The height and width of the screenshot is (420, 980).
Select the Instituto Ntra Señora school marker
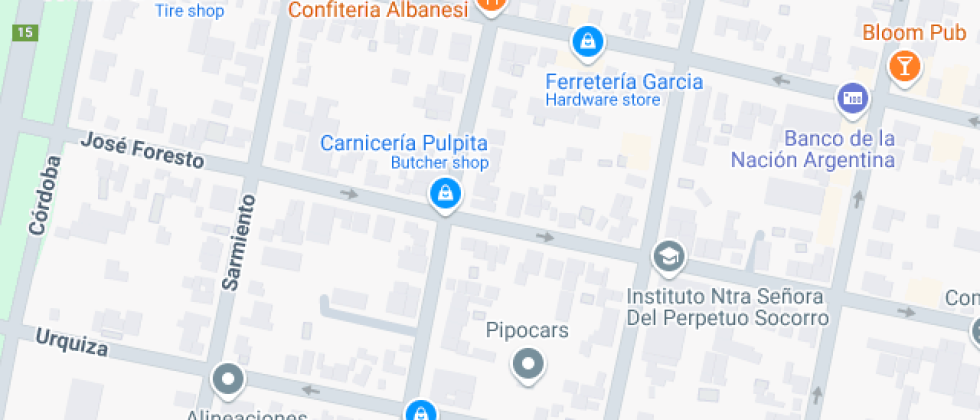669,257
